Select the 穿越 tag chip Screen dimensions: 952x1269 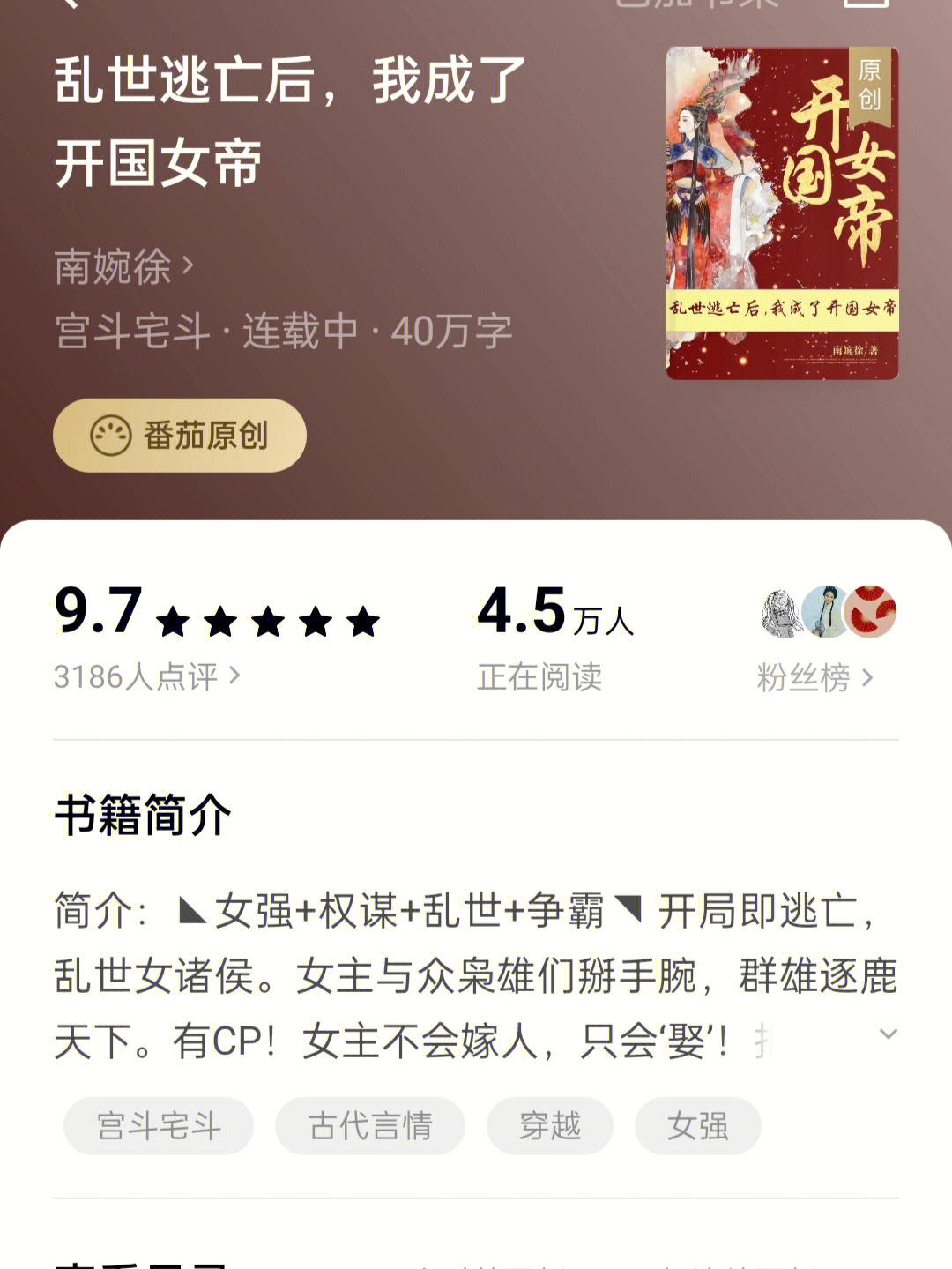click(550, 1126)
